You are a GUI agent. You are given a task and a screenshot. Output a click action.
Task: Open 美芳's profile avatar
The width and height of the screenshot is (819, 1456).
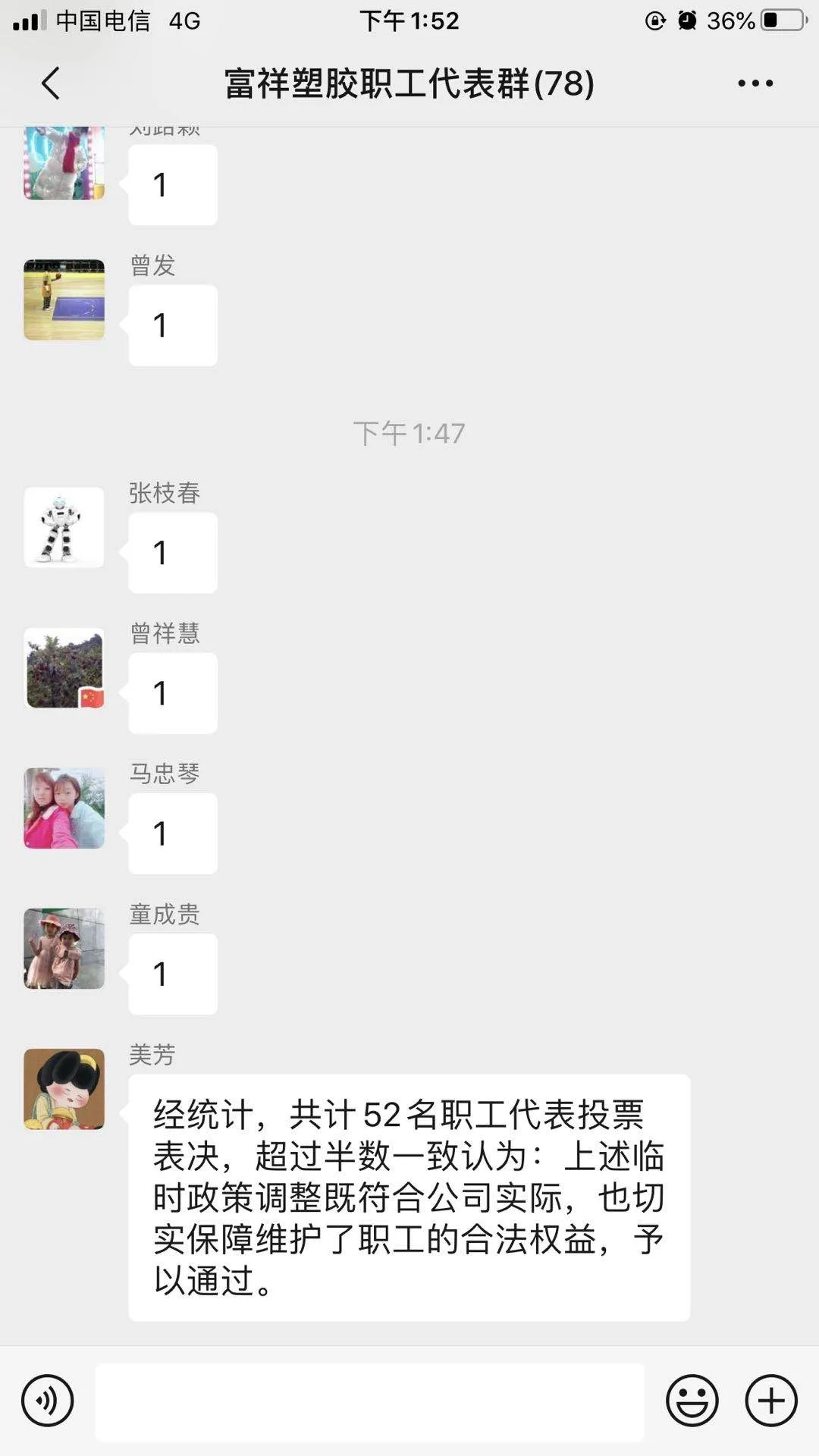click(64, 1089)
